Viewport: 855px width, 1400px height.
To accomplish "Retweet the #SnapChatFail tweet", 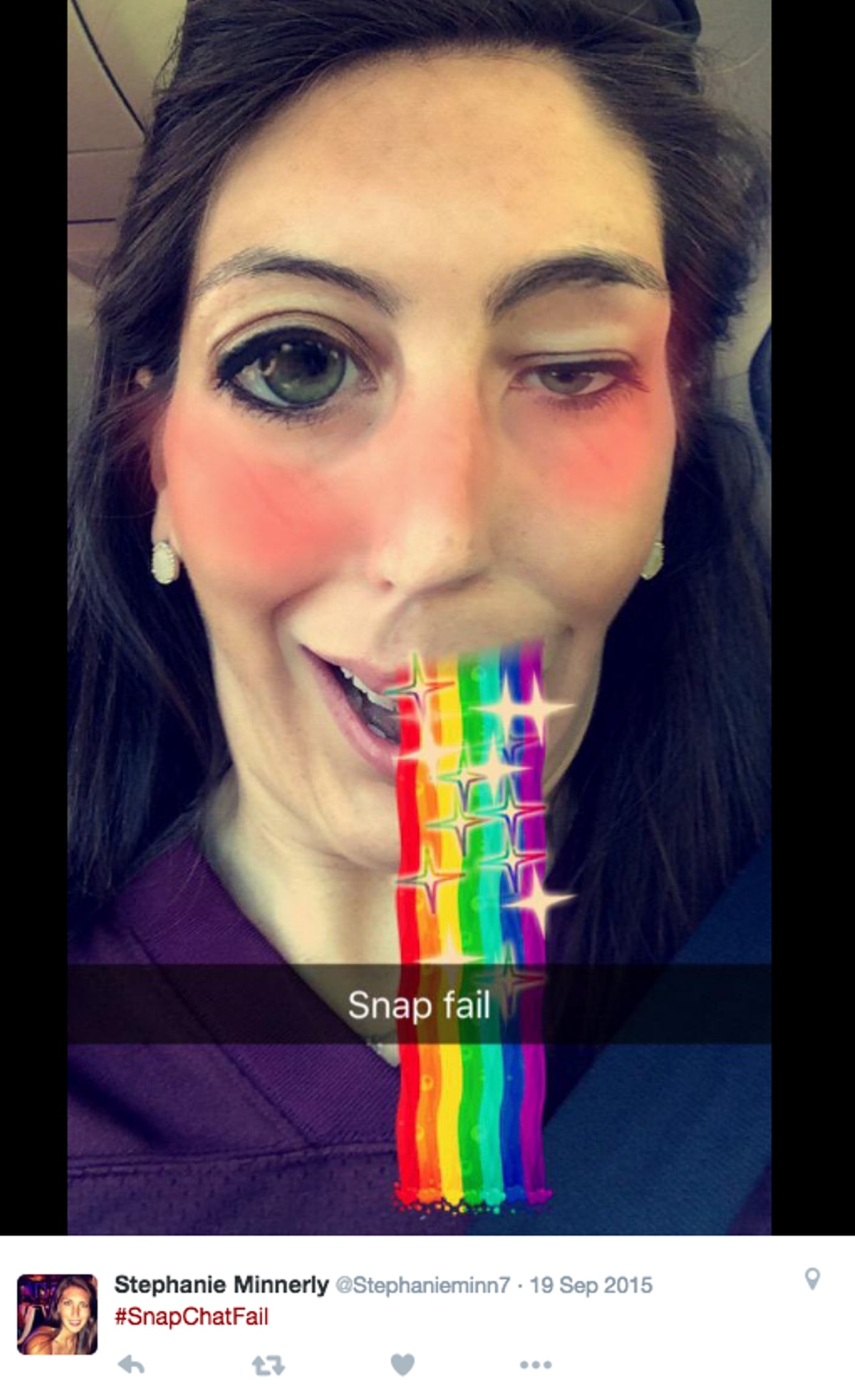I will (268, 1365).
